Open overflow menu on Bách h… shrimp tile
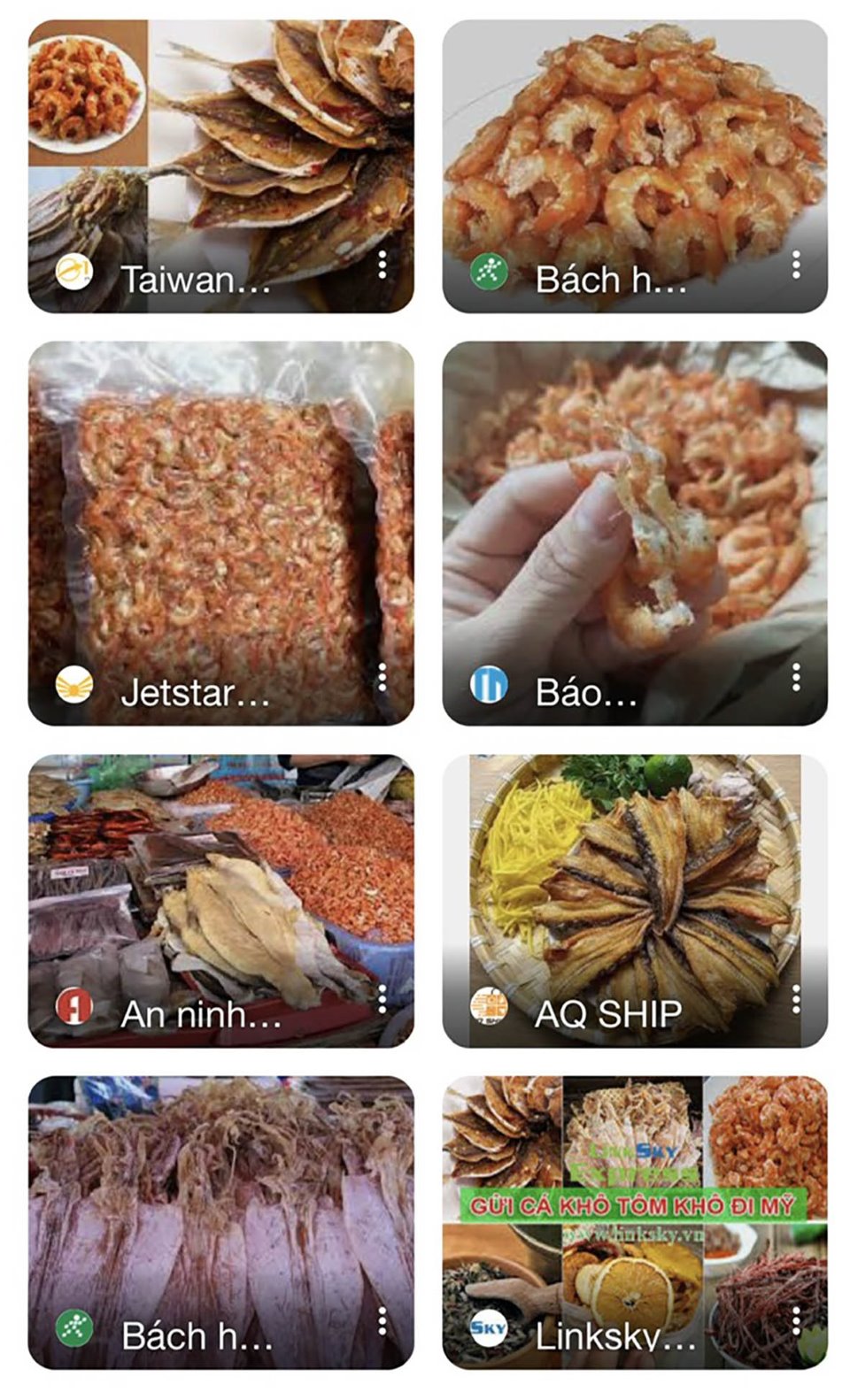 click(796, 265)
